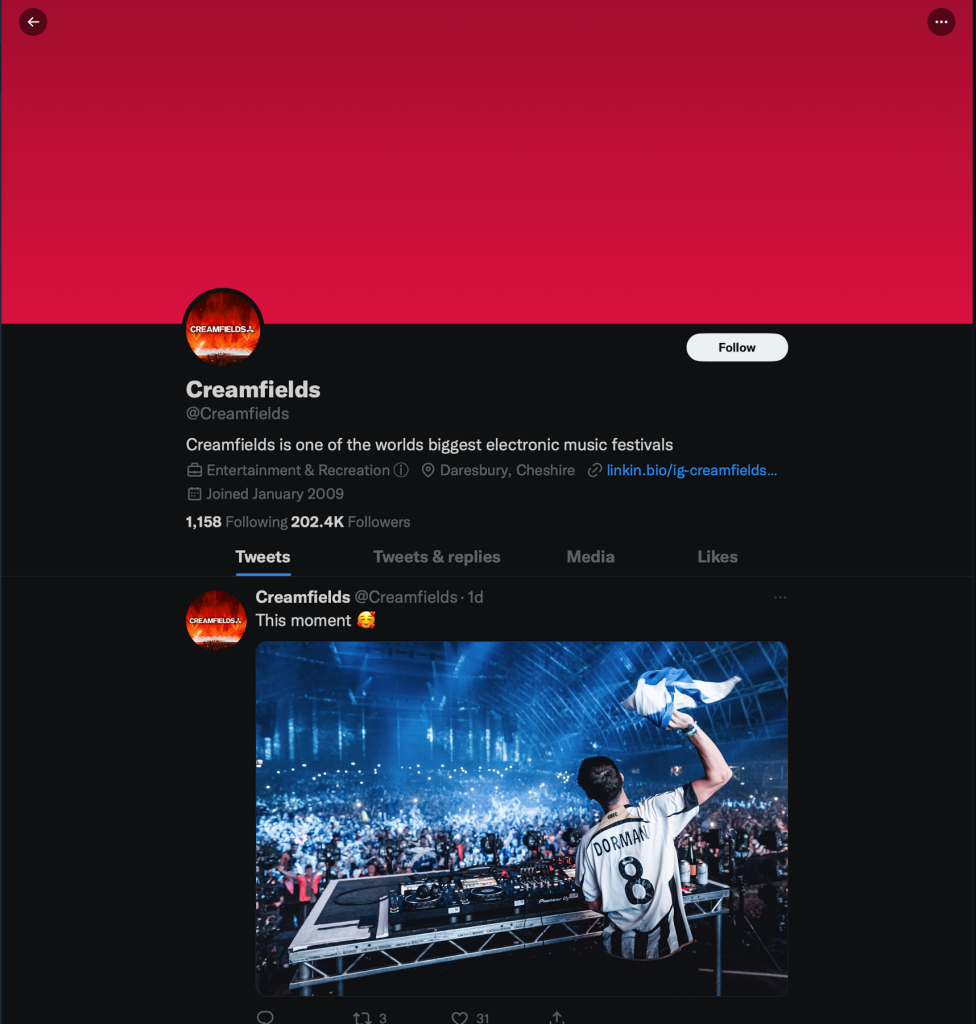Share the This moment tweet
976x1024 pixels.
[557, 1017]
